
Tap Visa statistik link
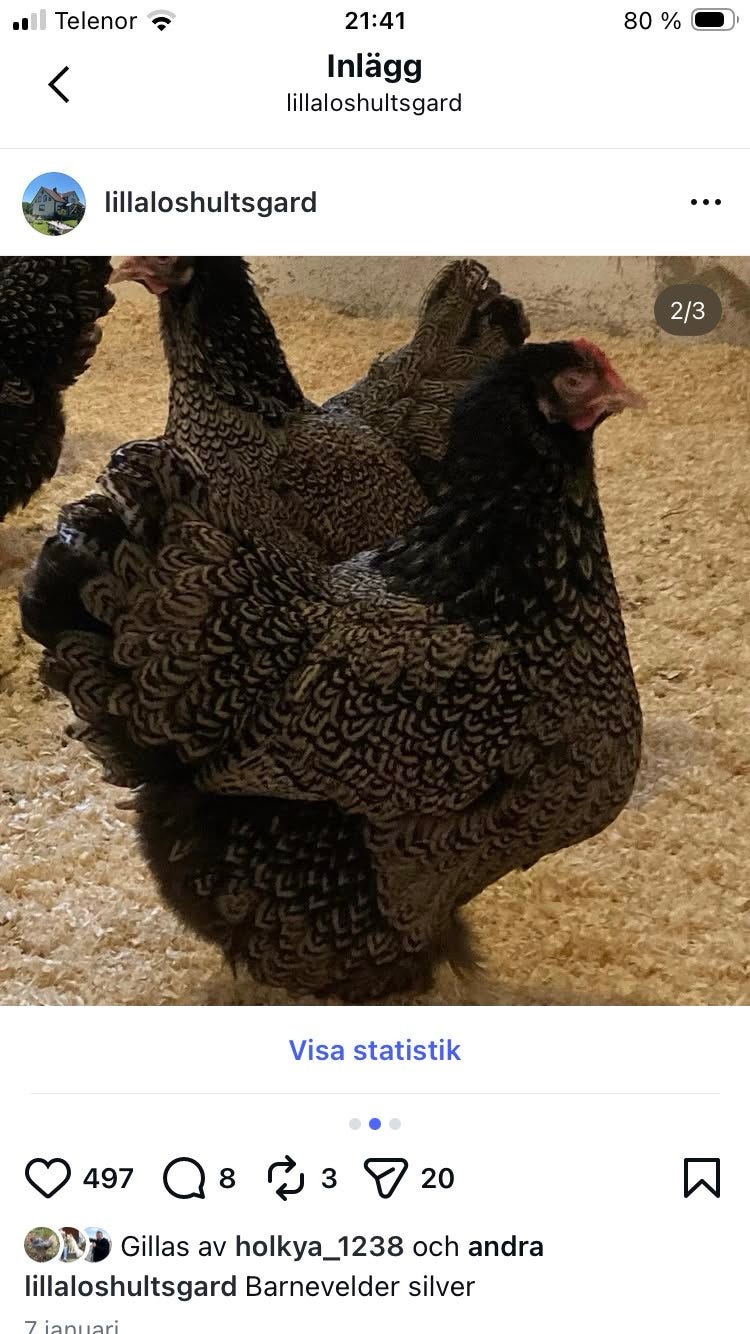tap(375, 1050)
